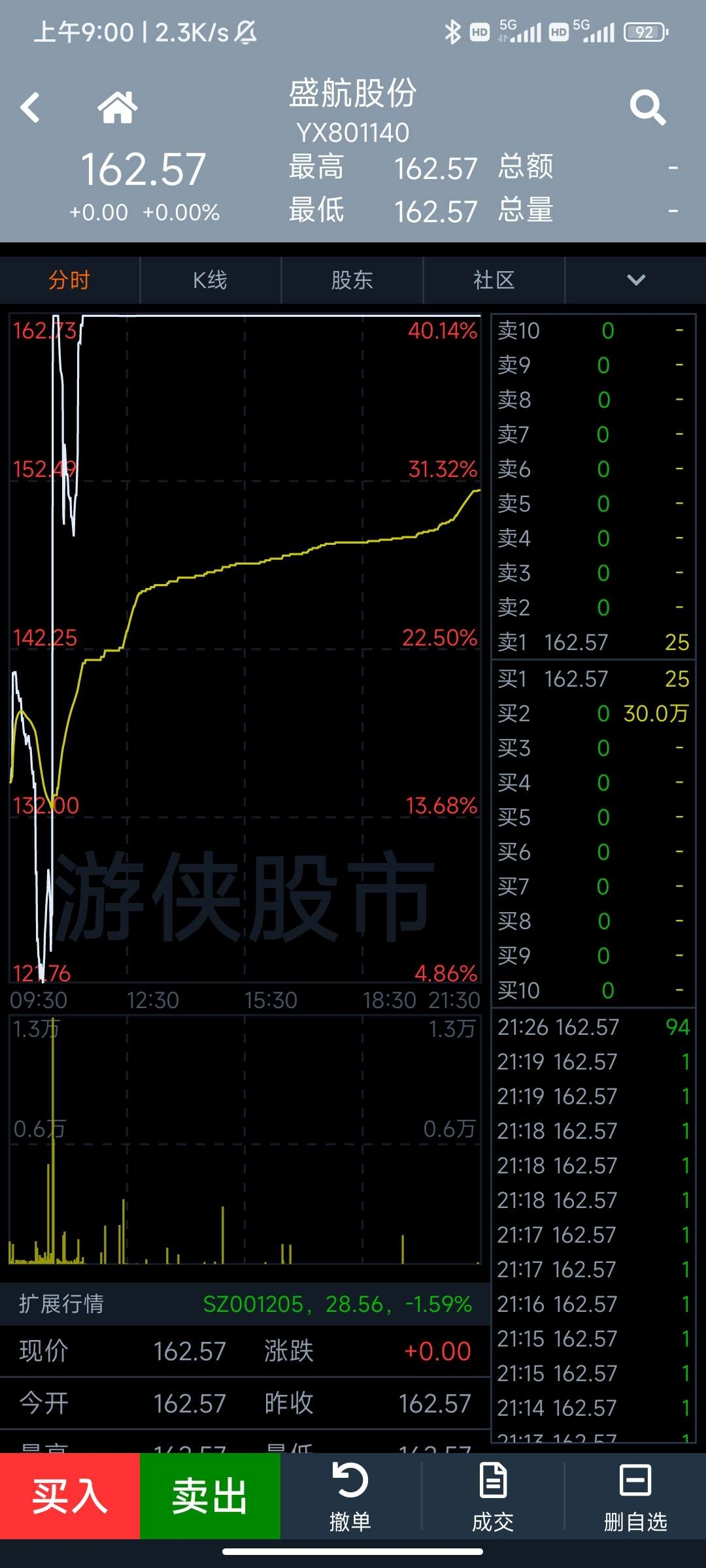Open the stock search magnifier
This screenshot has width=706, height=1568.
(x=648, y=107)
